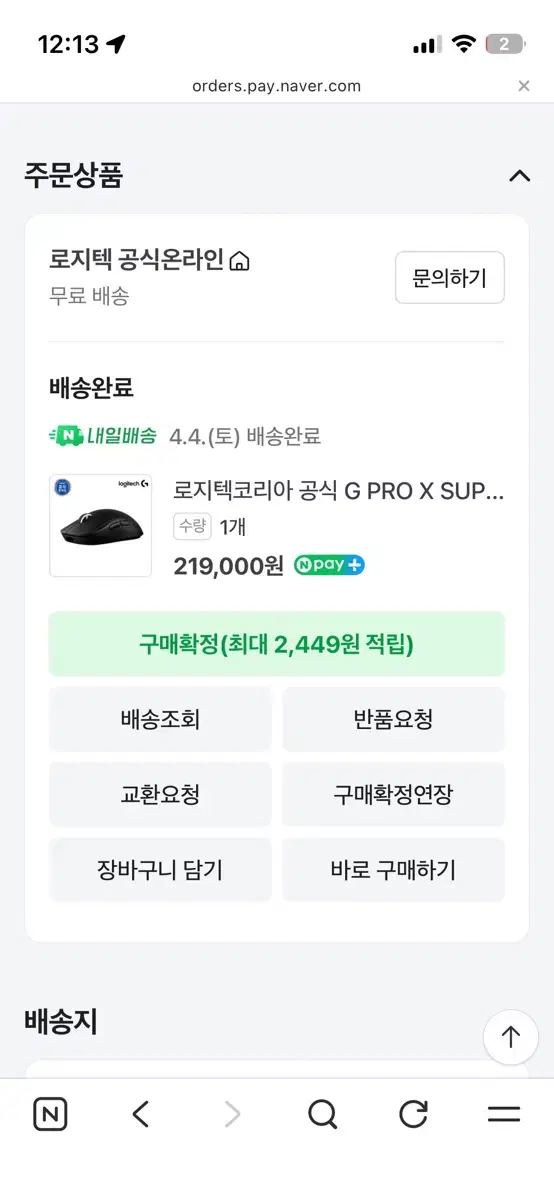Jump to top with the up-arrow button
This screenshot has height=1200, width=554.
511,1037
